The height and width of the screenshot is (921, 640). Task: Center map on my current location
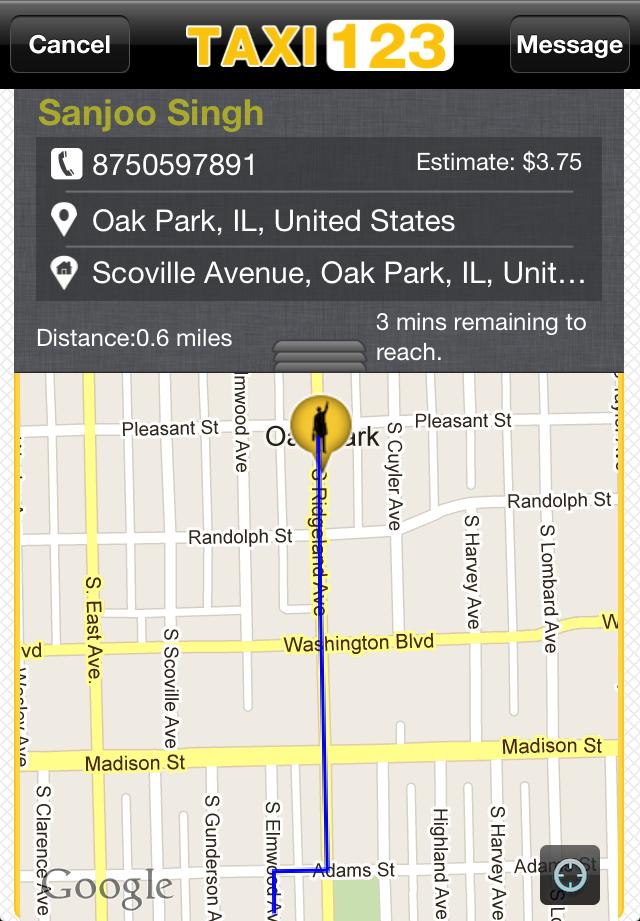pos(570,875)
